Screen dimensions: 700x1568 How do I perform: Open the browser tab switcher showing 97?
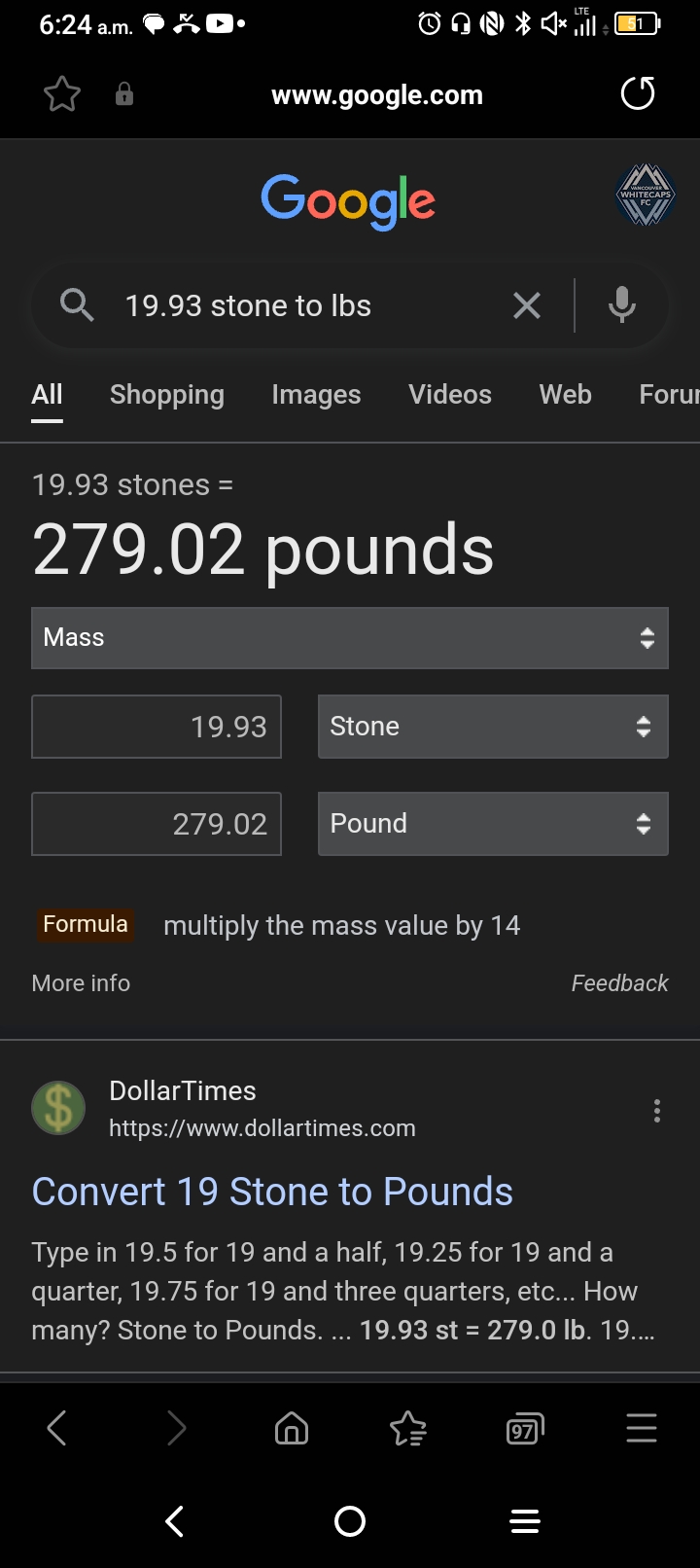pyautogui.click(x=525, y=1429)
